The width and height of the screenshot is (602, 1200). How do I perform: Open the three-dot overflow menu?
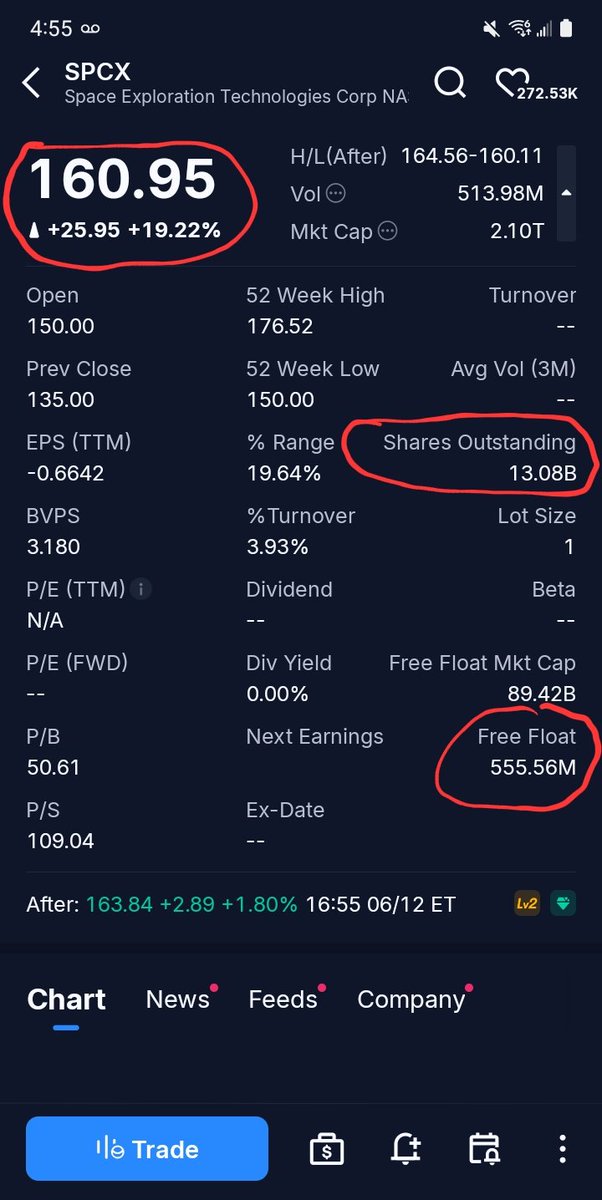563,1149
